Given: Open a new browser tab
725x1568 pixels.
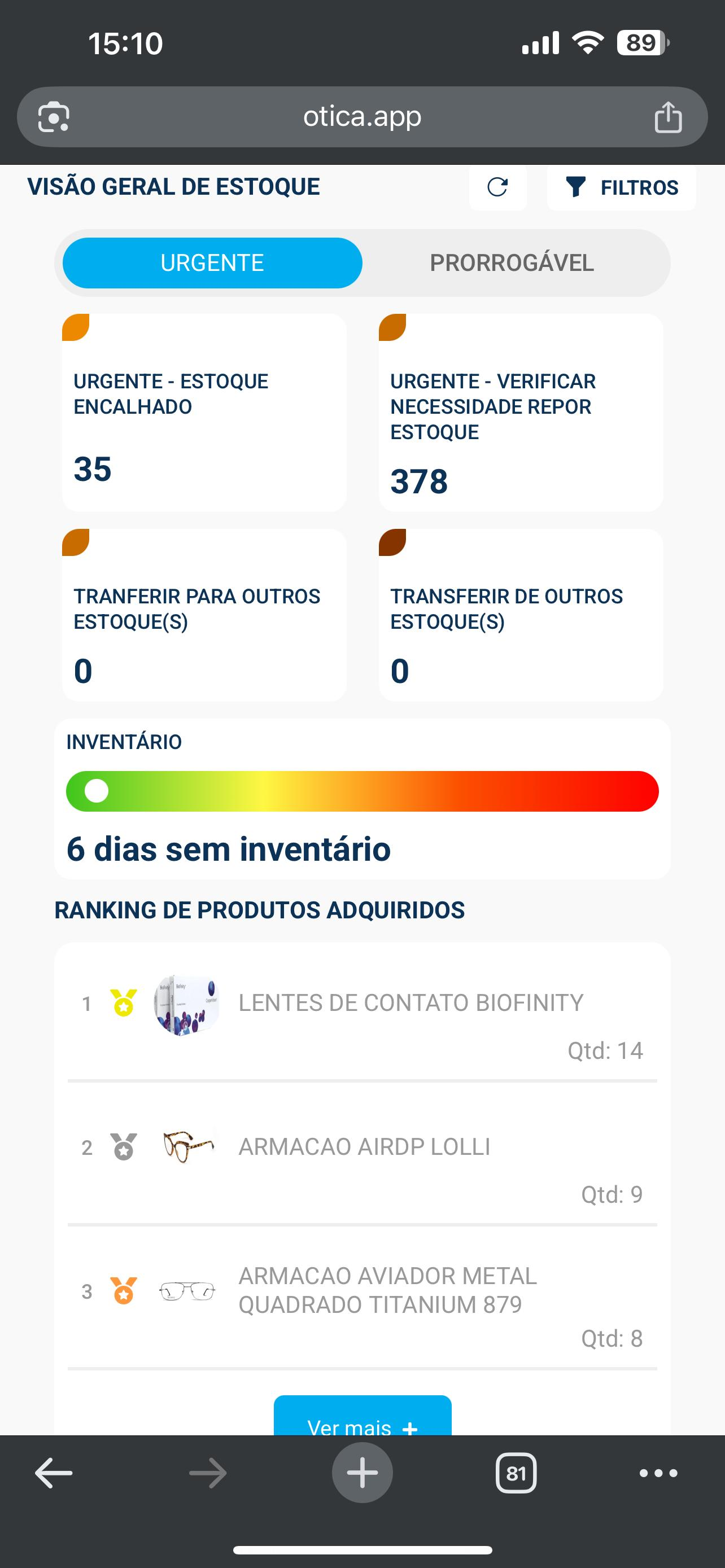Looking at the screenshot, I should point(362,1473).
